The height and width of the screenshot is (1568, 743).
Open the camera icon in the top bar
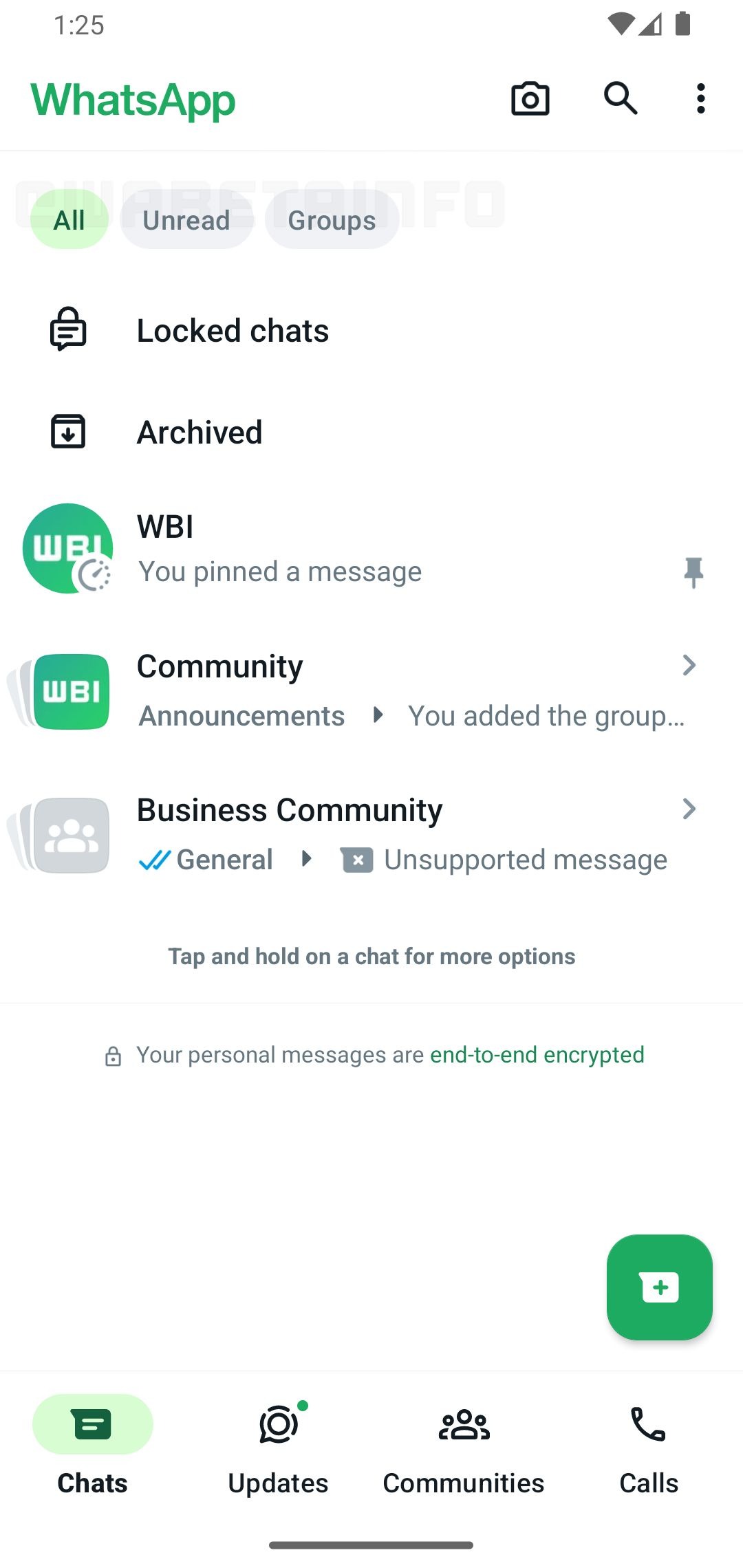point(530,98)
